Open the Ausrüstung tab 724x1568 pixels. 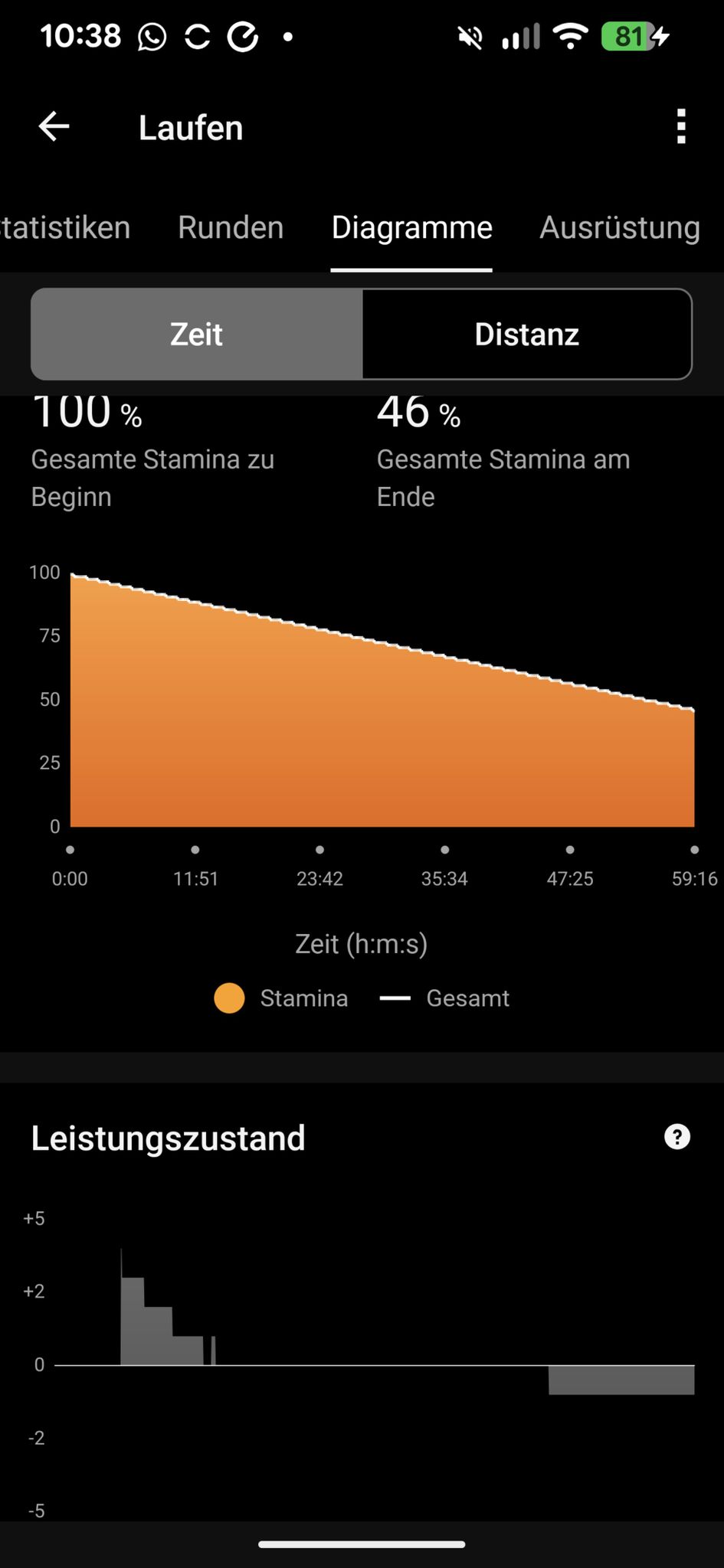[620, 228]
